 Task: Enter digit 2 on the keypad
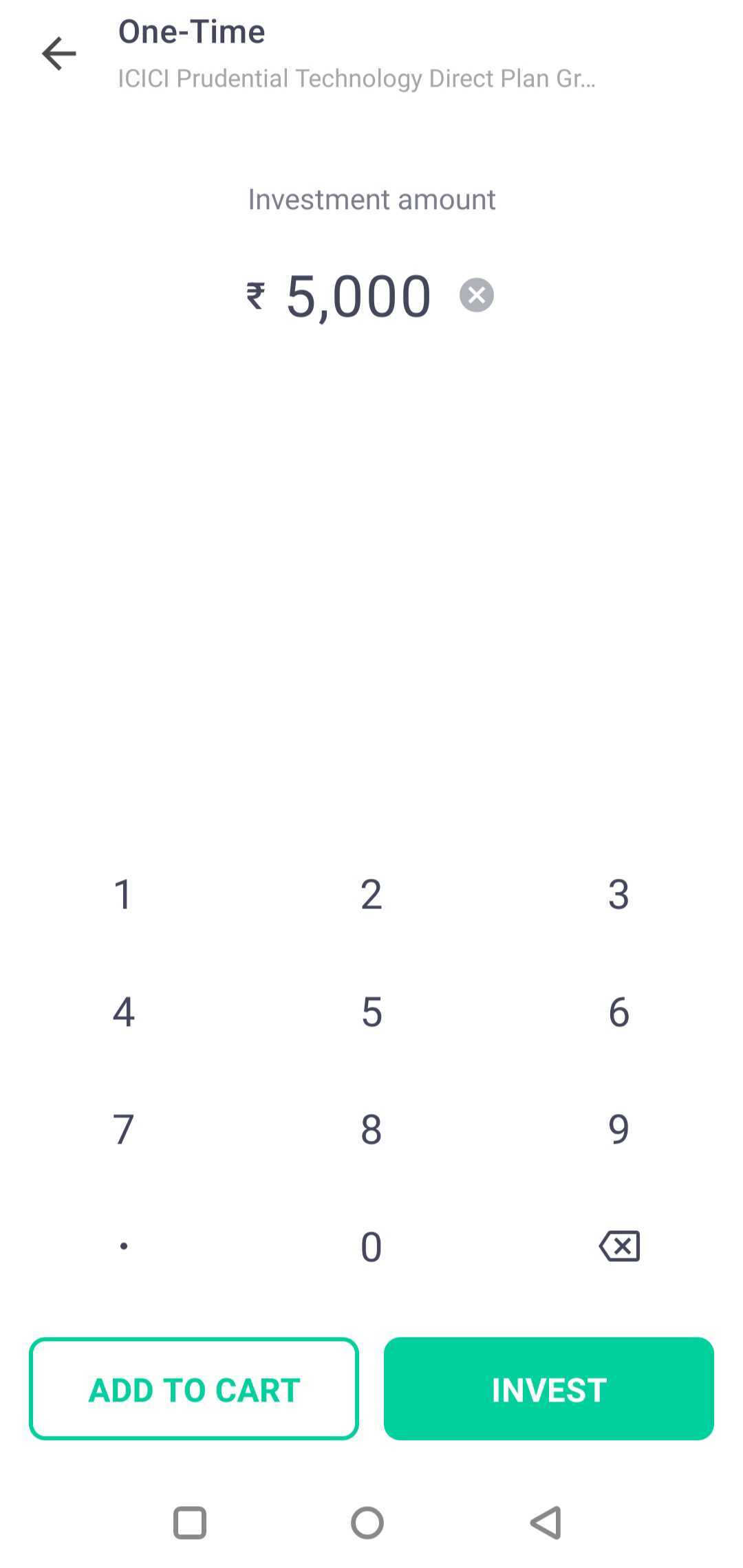pyautogui.click(x=371, y=895)
